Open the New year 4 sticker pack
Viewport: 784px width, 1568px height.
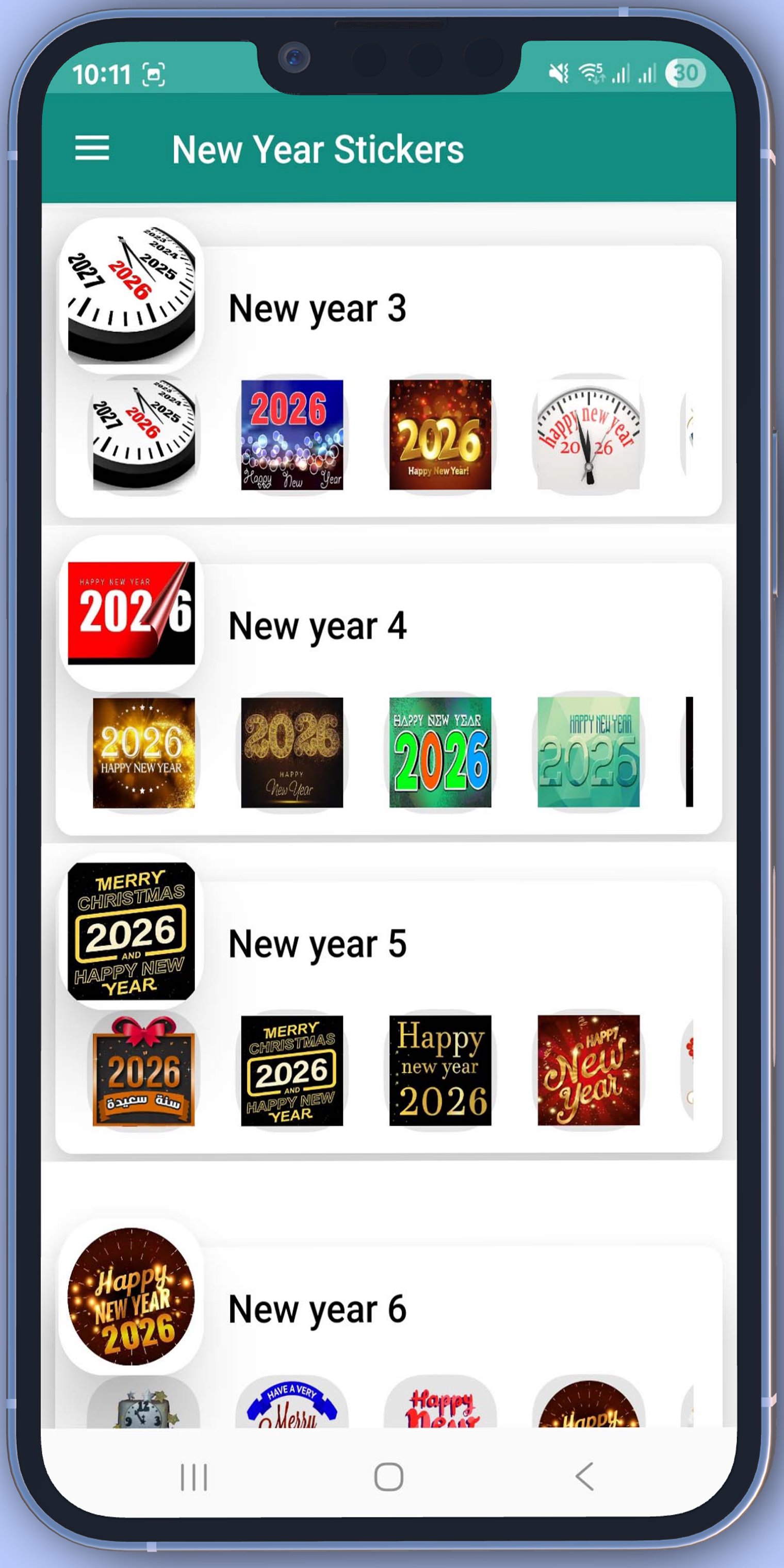tap(317, 626)
